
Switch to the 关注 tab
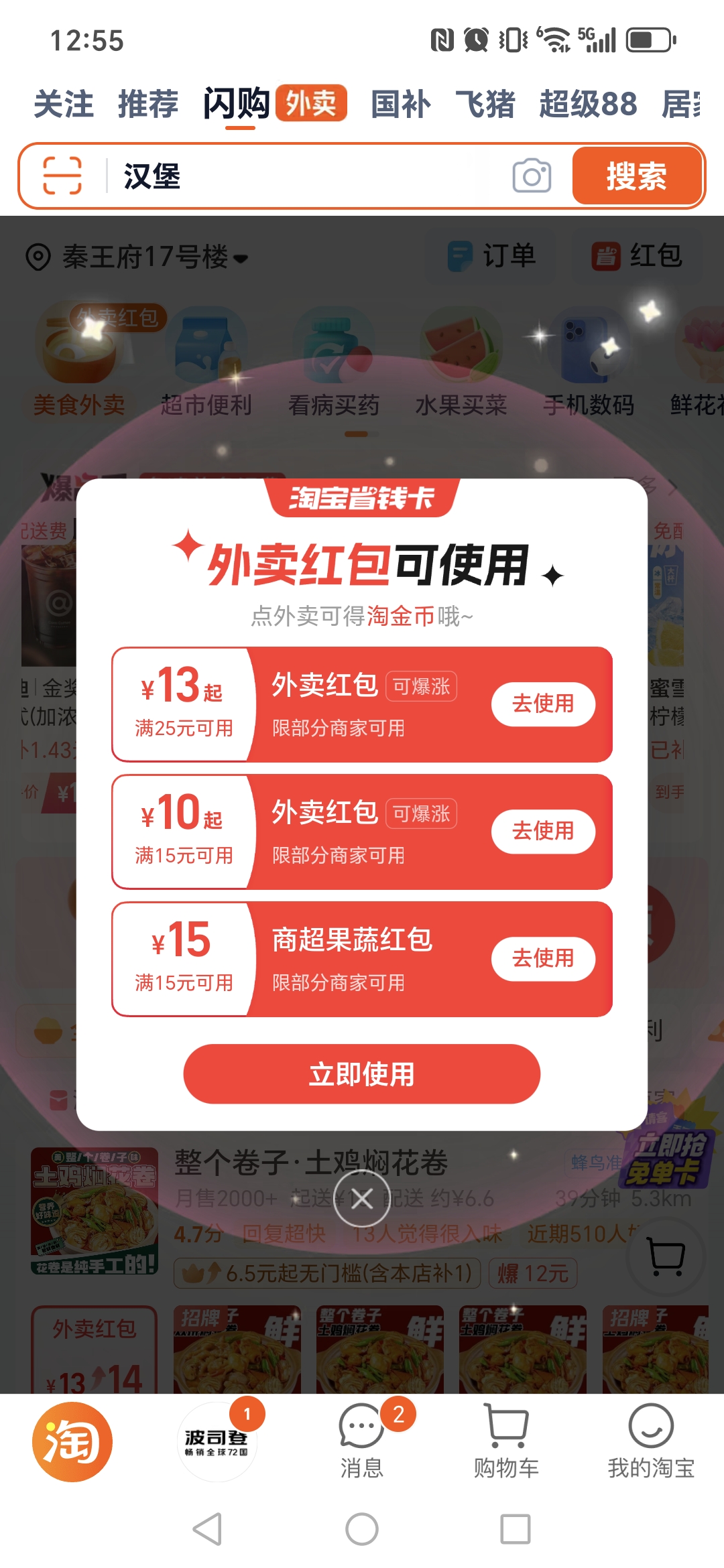tap(64, 105)
